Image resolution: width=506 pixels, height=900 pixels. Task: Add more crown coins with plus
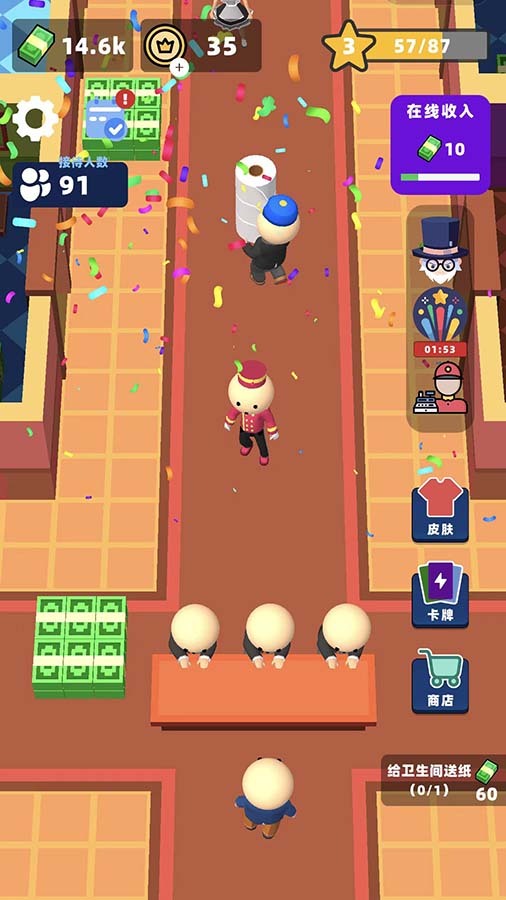tap(180, 68)
